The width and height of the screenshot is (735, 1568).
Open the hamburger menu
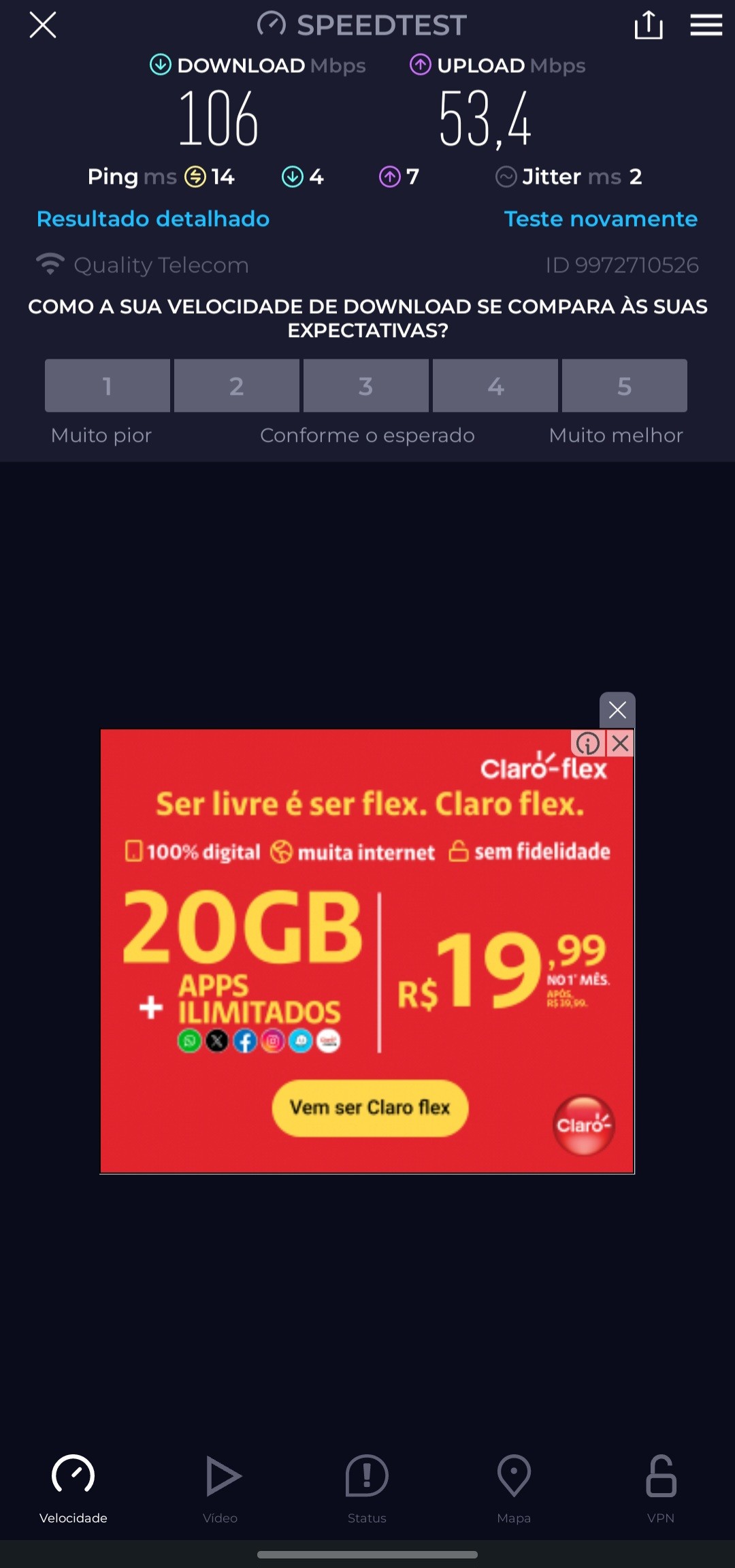pyautogui.click(x=706, y=26)
